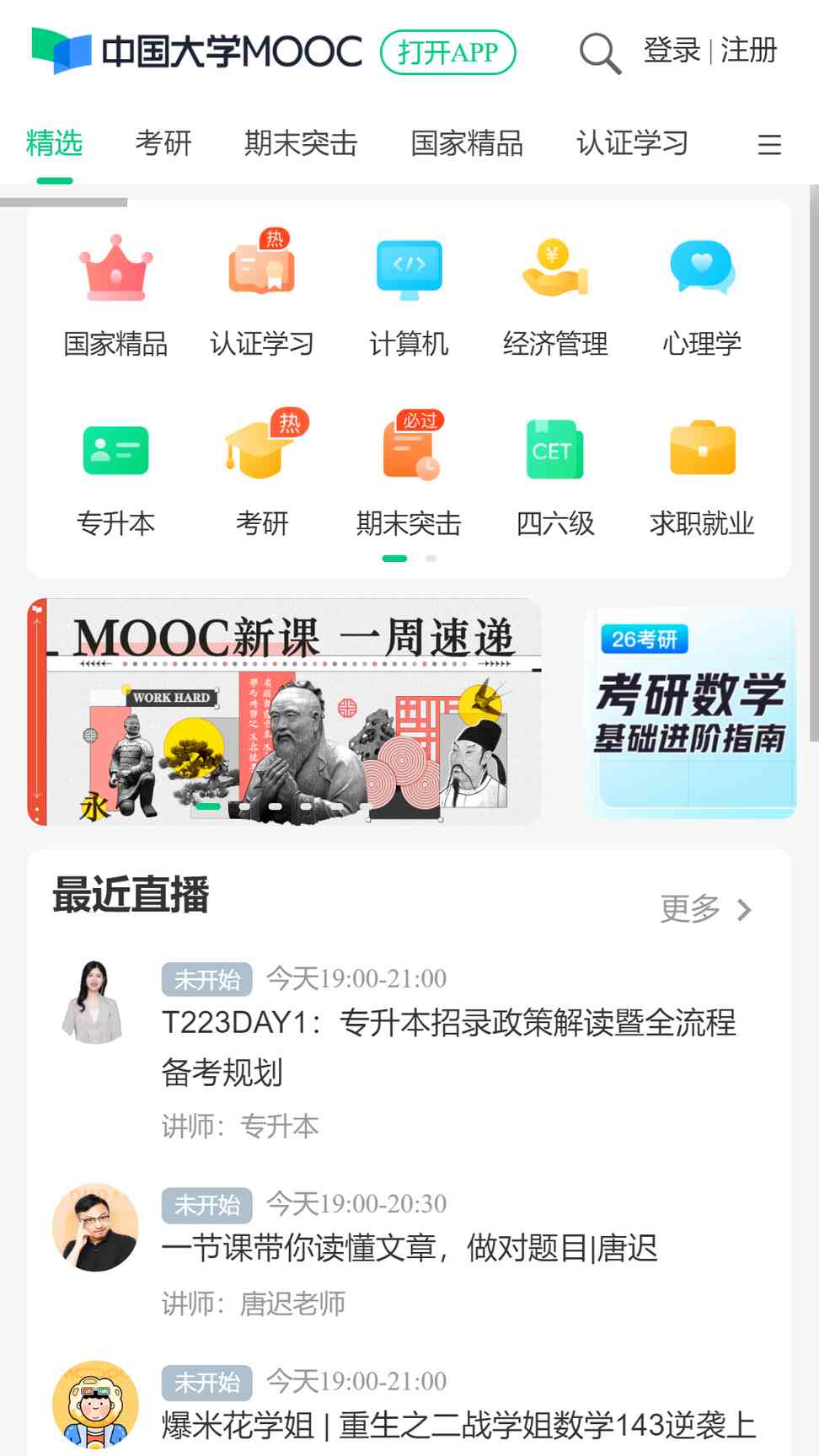Open the 登录 login link

[x=672, y=51]
